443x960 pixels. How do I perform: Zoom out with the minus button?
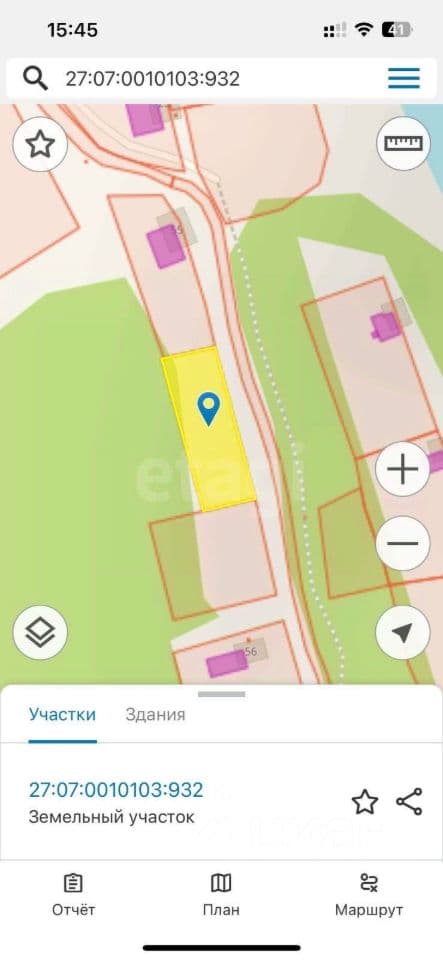point(403,543)
